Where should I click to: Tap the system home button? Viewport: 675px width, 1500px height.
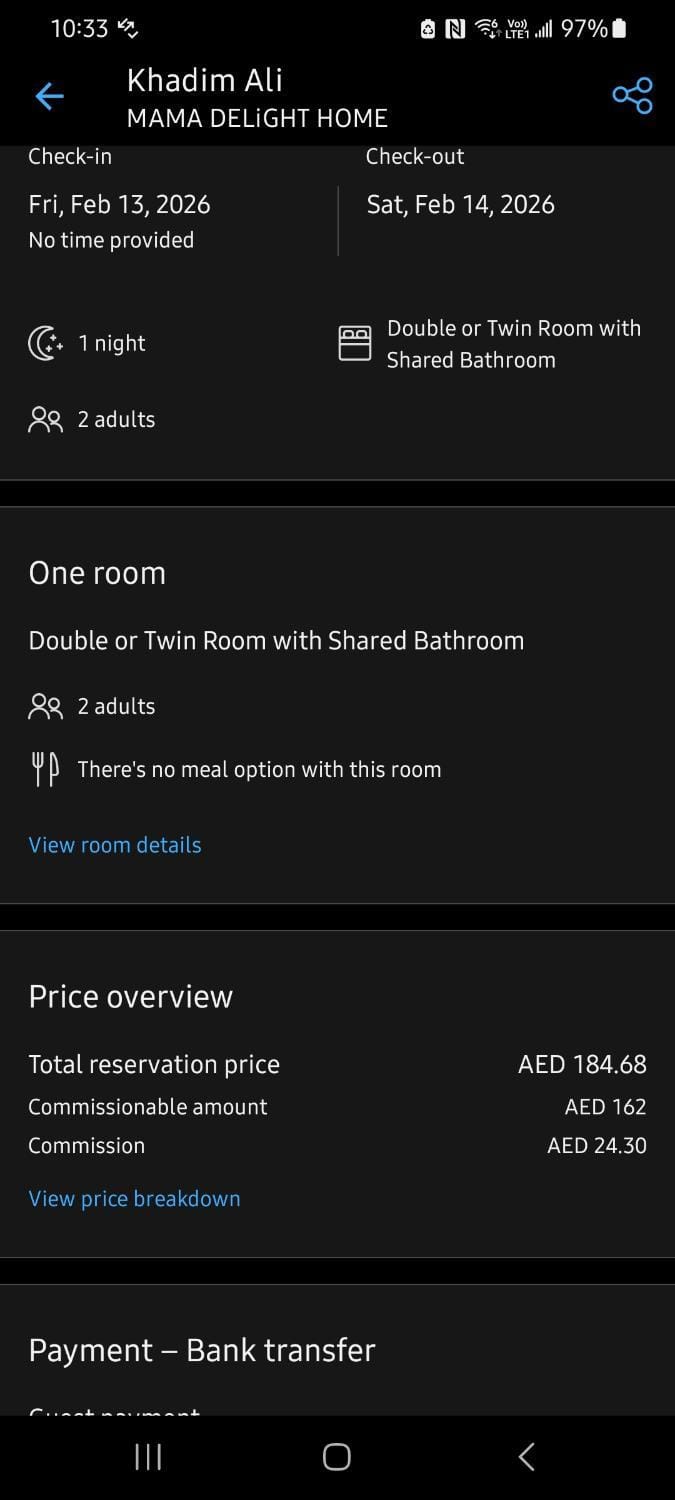click(x=337, y=1457)
